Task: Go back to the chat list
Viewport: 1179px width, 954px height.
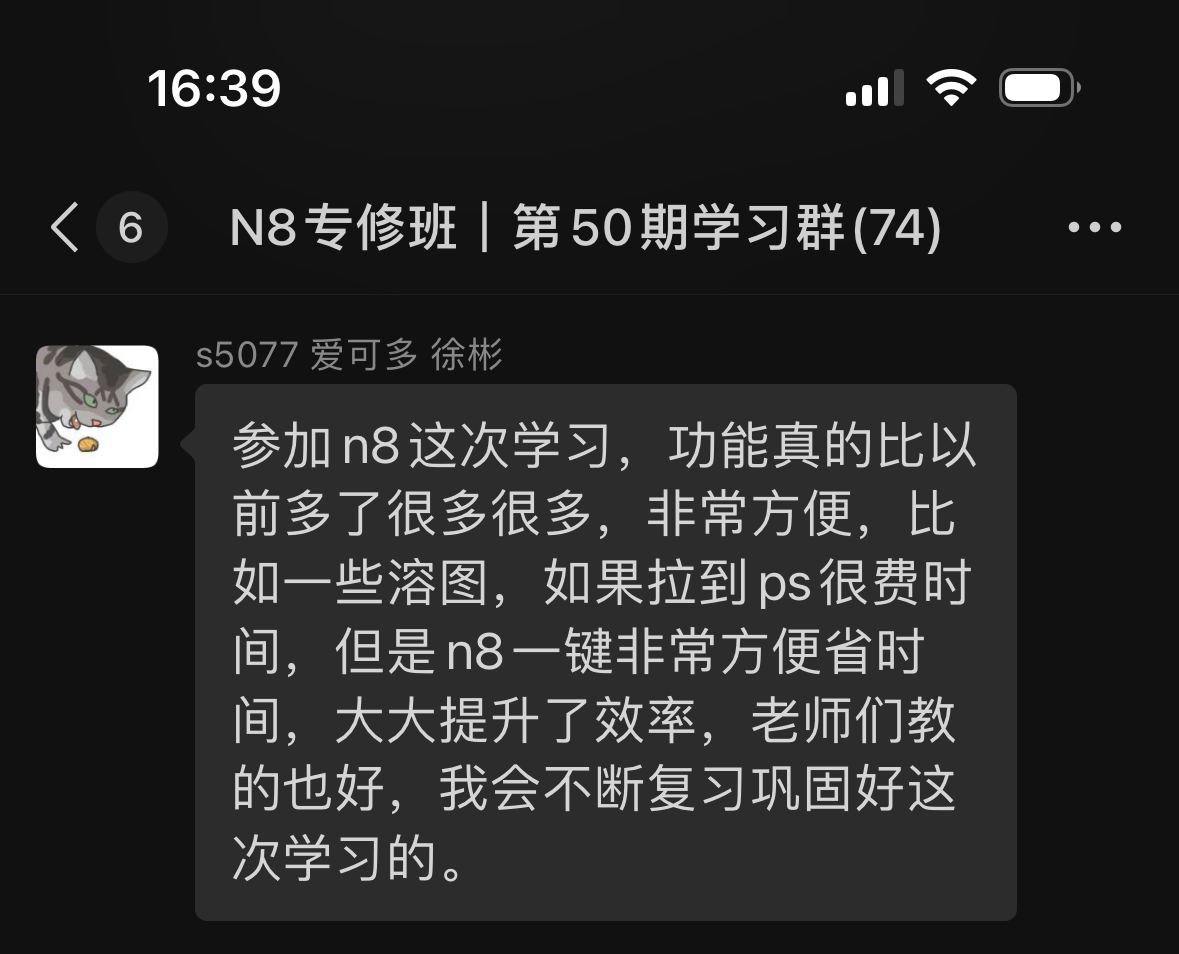Action: pos(66,228)
